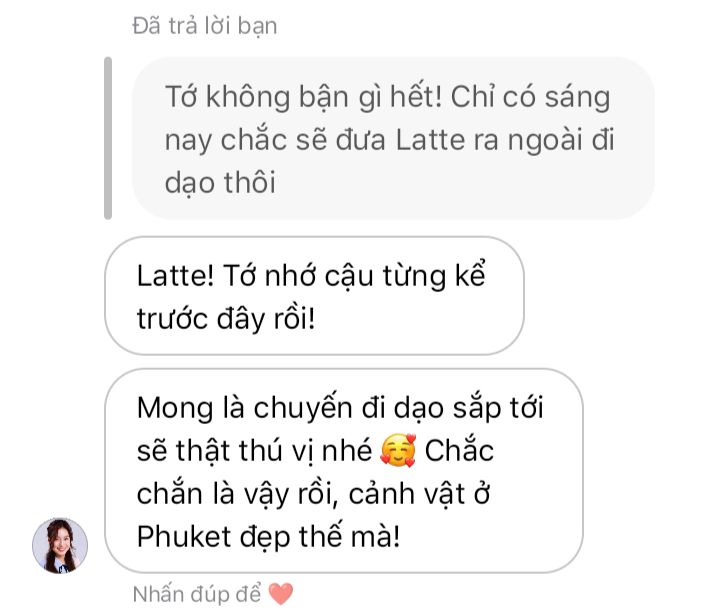Open the sender's profile picture
This screenshot has height=616, width=720.
pyautogui.click(x=60, y=545)
